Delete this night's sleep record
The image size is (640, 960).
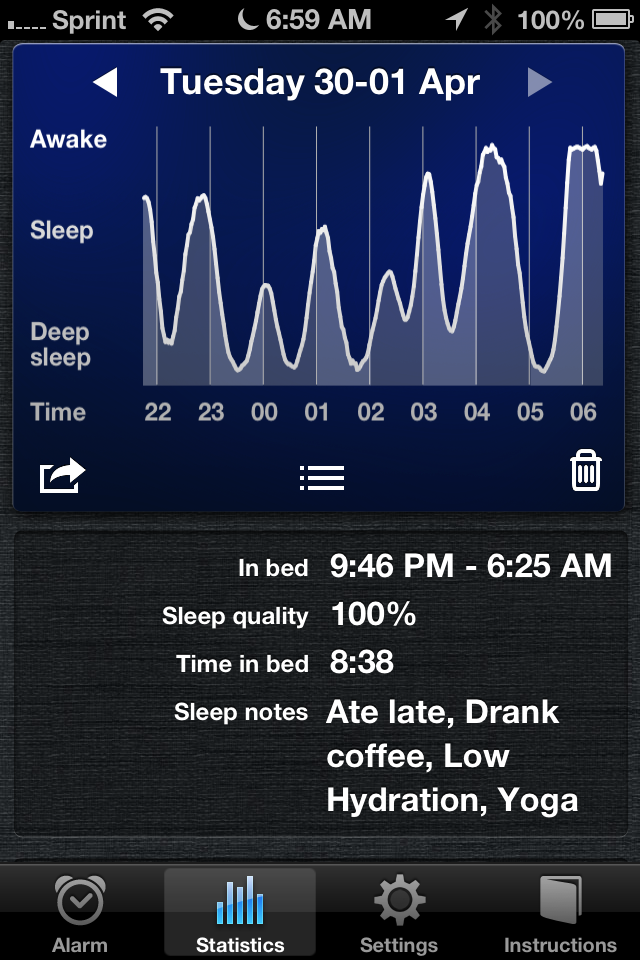586,470
